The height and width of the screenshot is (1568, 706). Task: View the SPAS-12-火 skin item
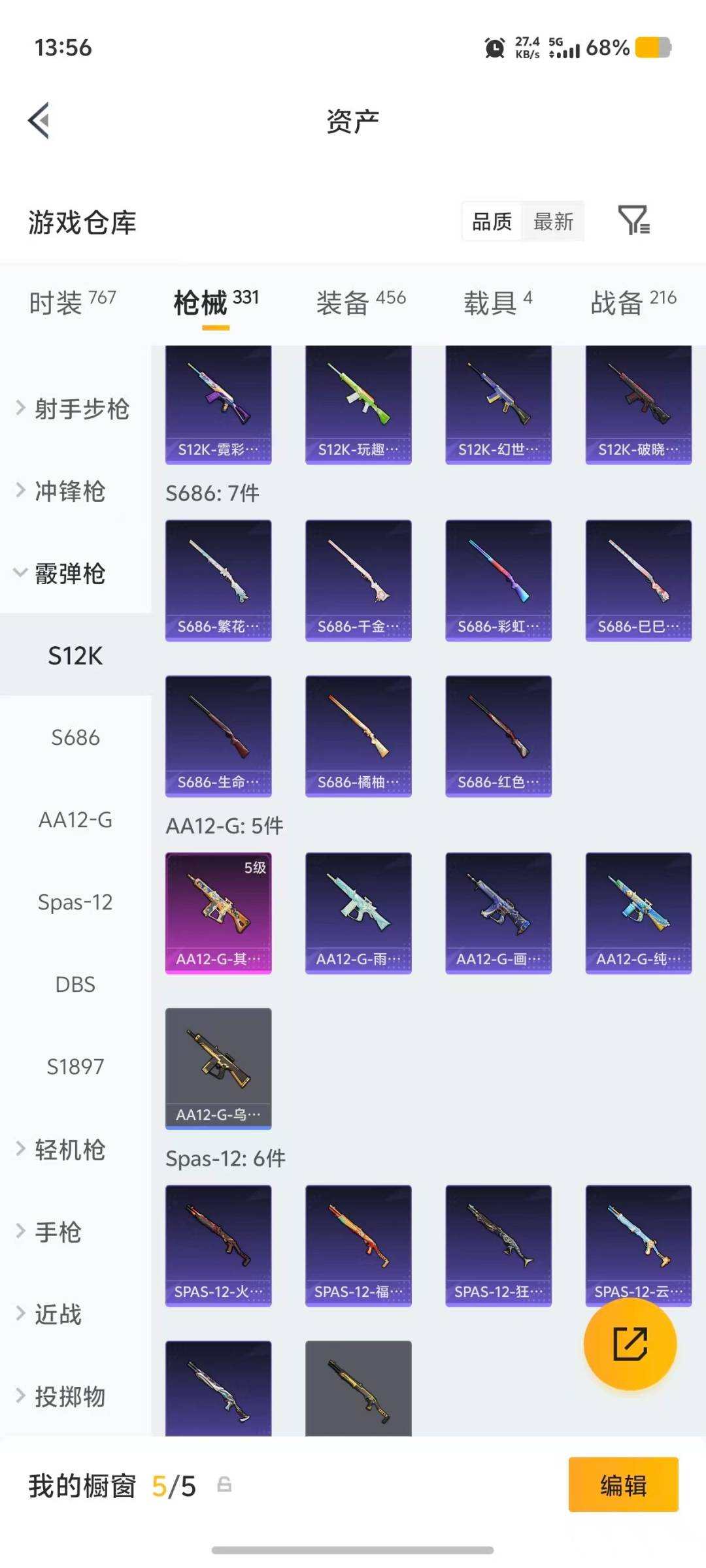pos(218,1245)
